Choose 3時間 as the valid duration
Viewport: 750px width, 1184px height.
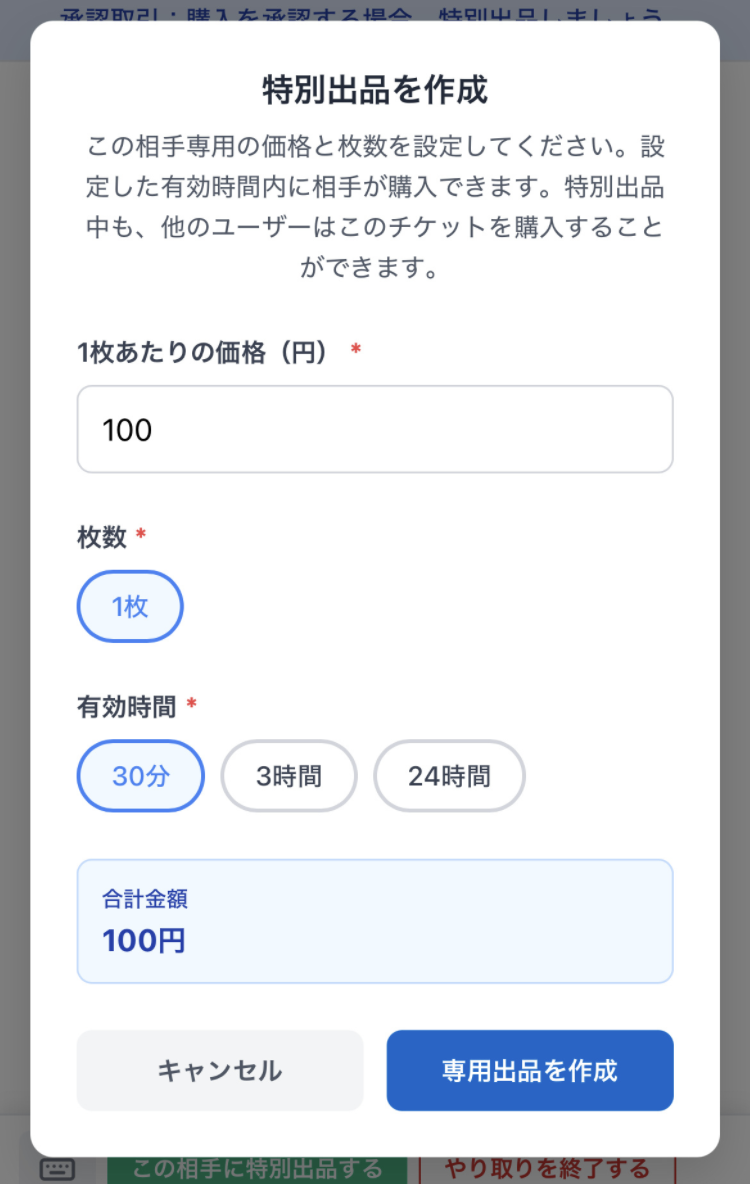point(289,776)
